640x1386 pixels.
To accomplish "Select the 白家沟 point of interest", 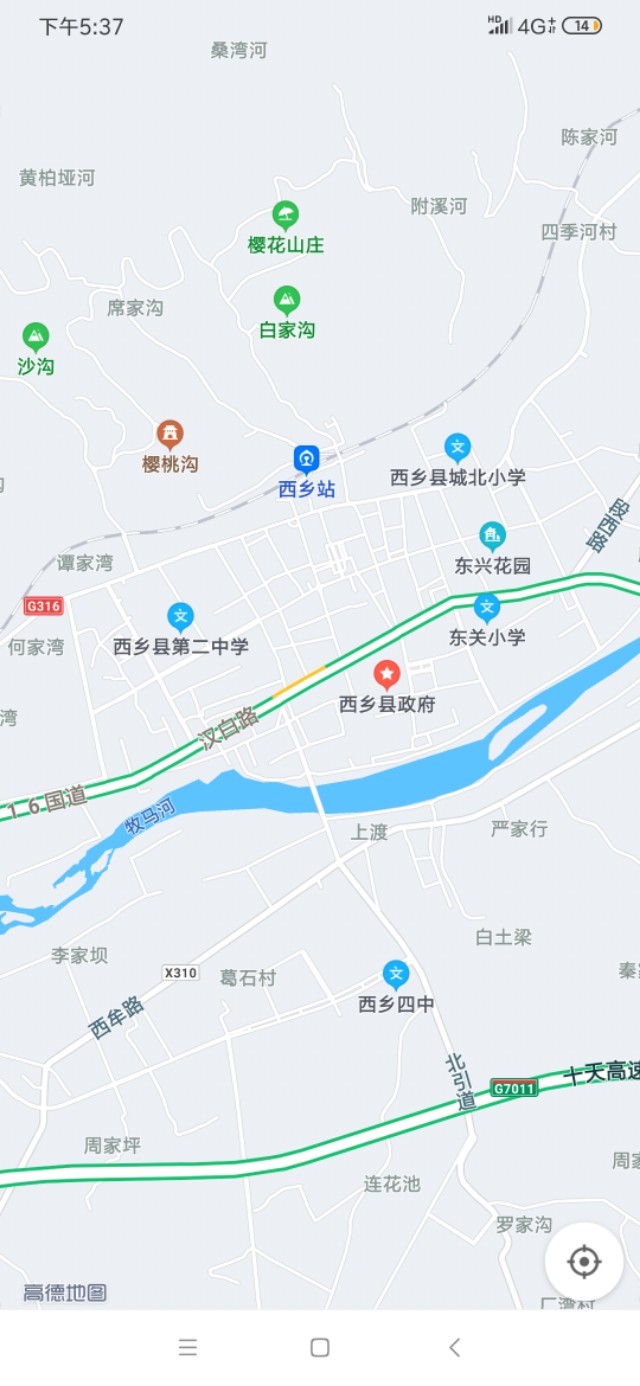I will click(x=287, y=300).
